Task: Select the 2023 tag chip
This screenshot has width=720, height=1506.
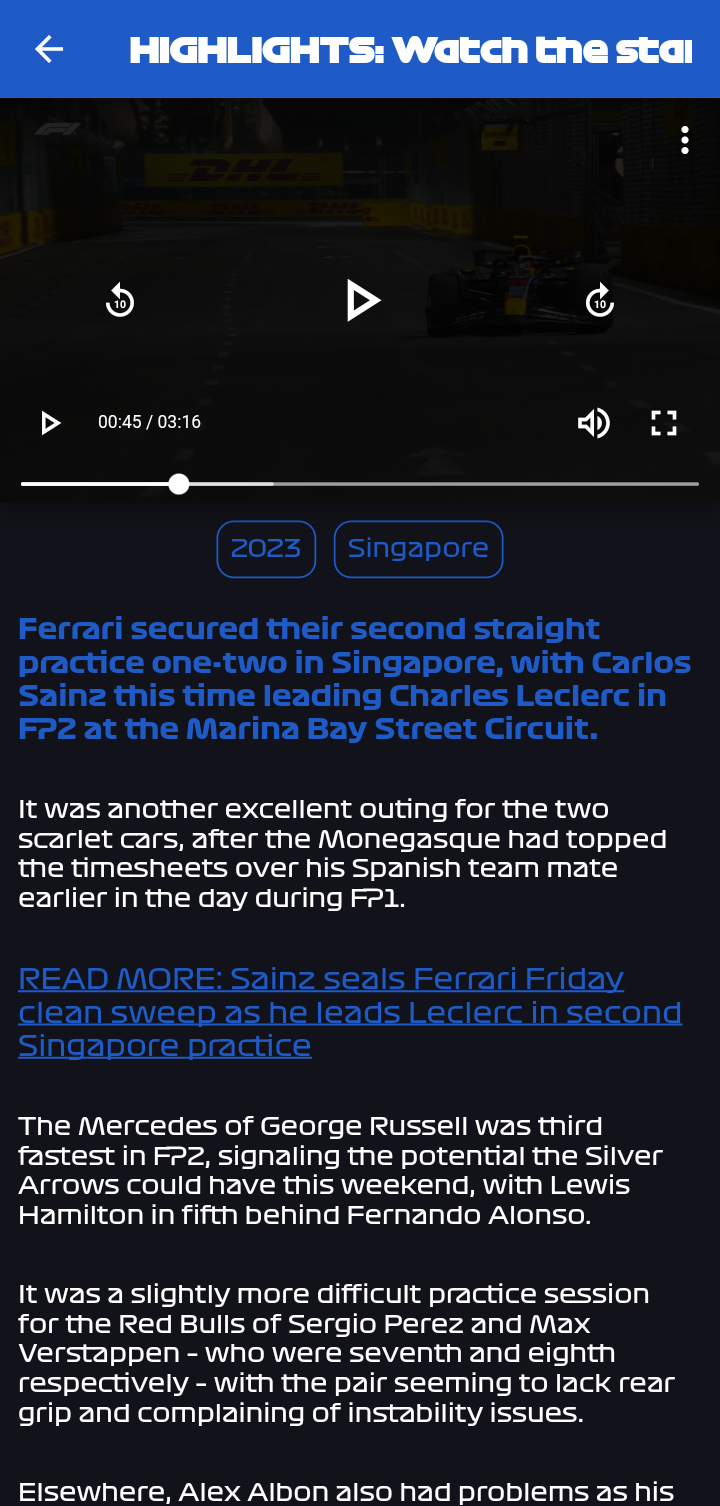Action: click(266, 549)
